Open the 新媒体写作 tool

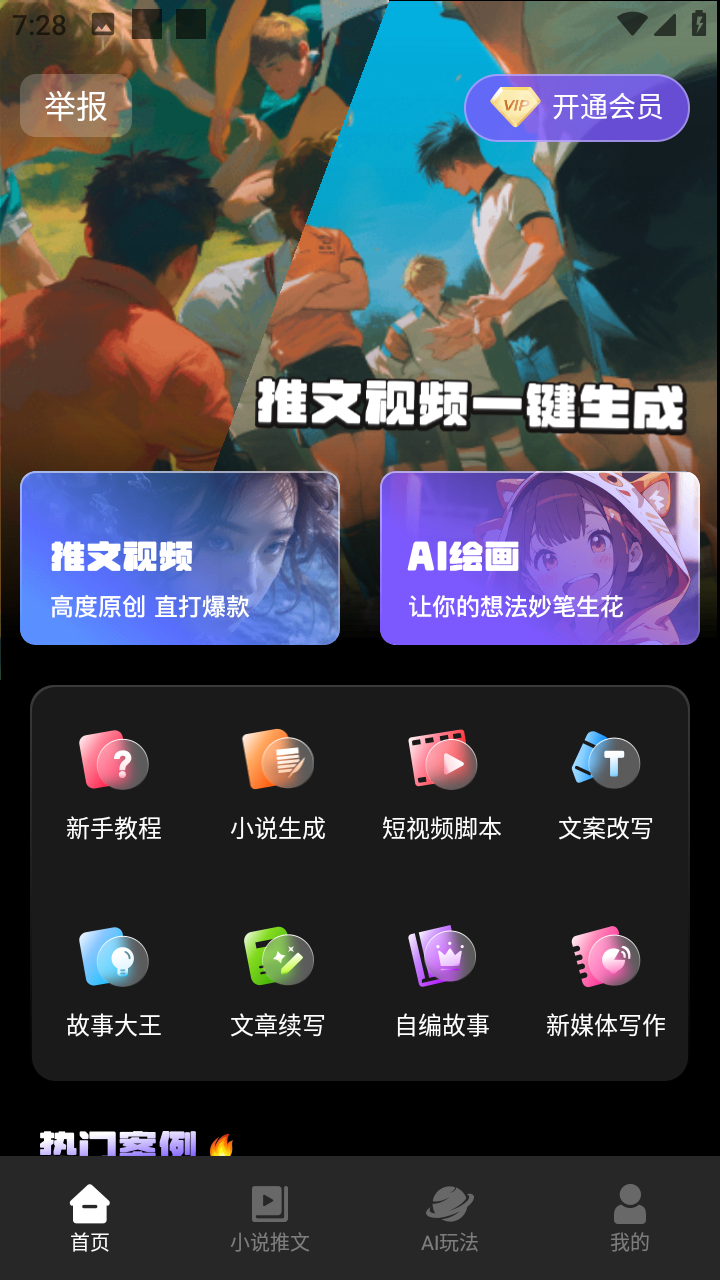(606, 981)
